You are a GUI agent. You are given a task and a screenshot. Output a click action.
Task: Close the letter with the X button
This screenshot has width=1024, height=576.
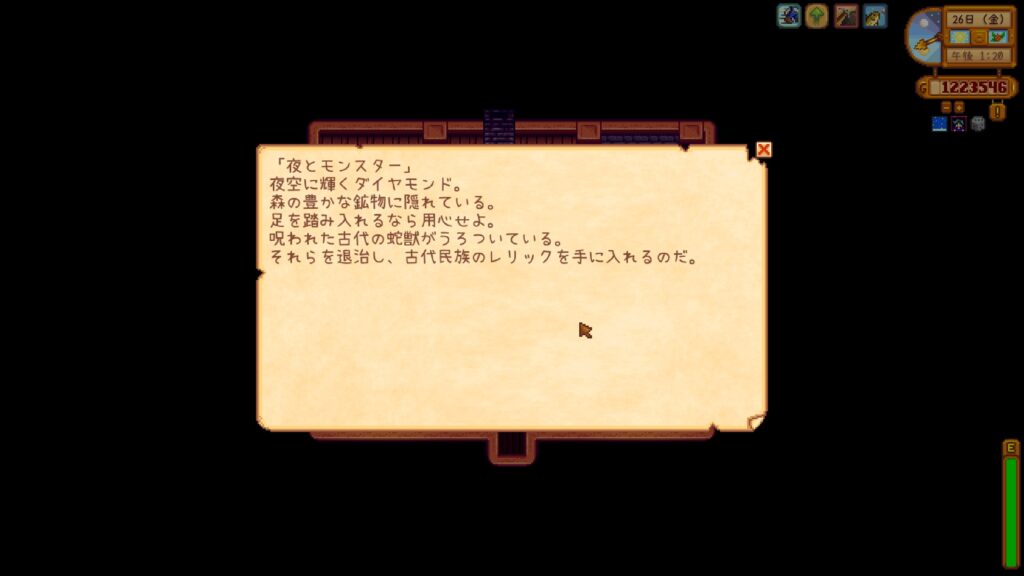[x=764, y=149]
